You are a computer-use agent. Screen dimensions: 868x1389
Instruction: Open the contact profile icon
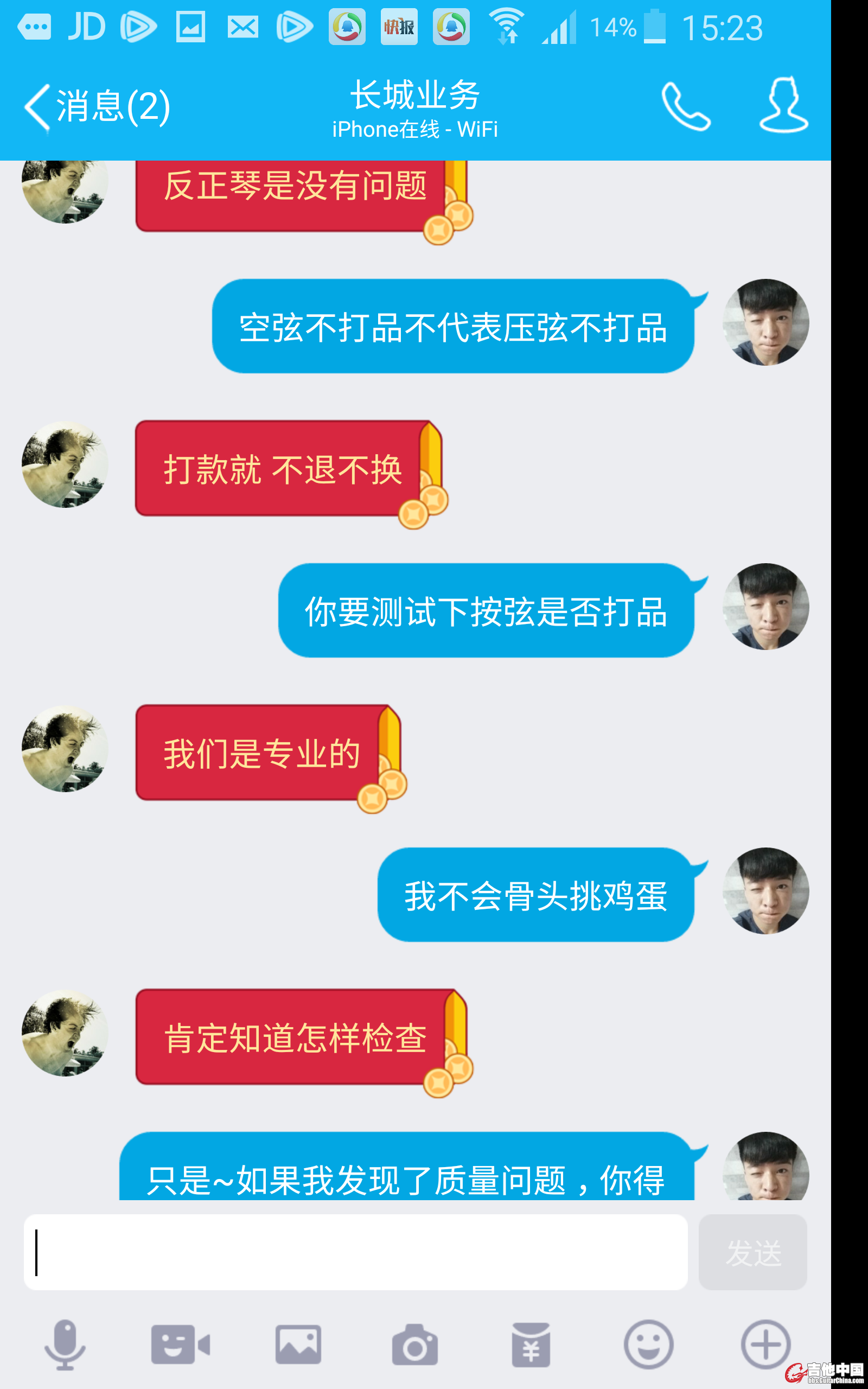[783, 106]
